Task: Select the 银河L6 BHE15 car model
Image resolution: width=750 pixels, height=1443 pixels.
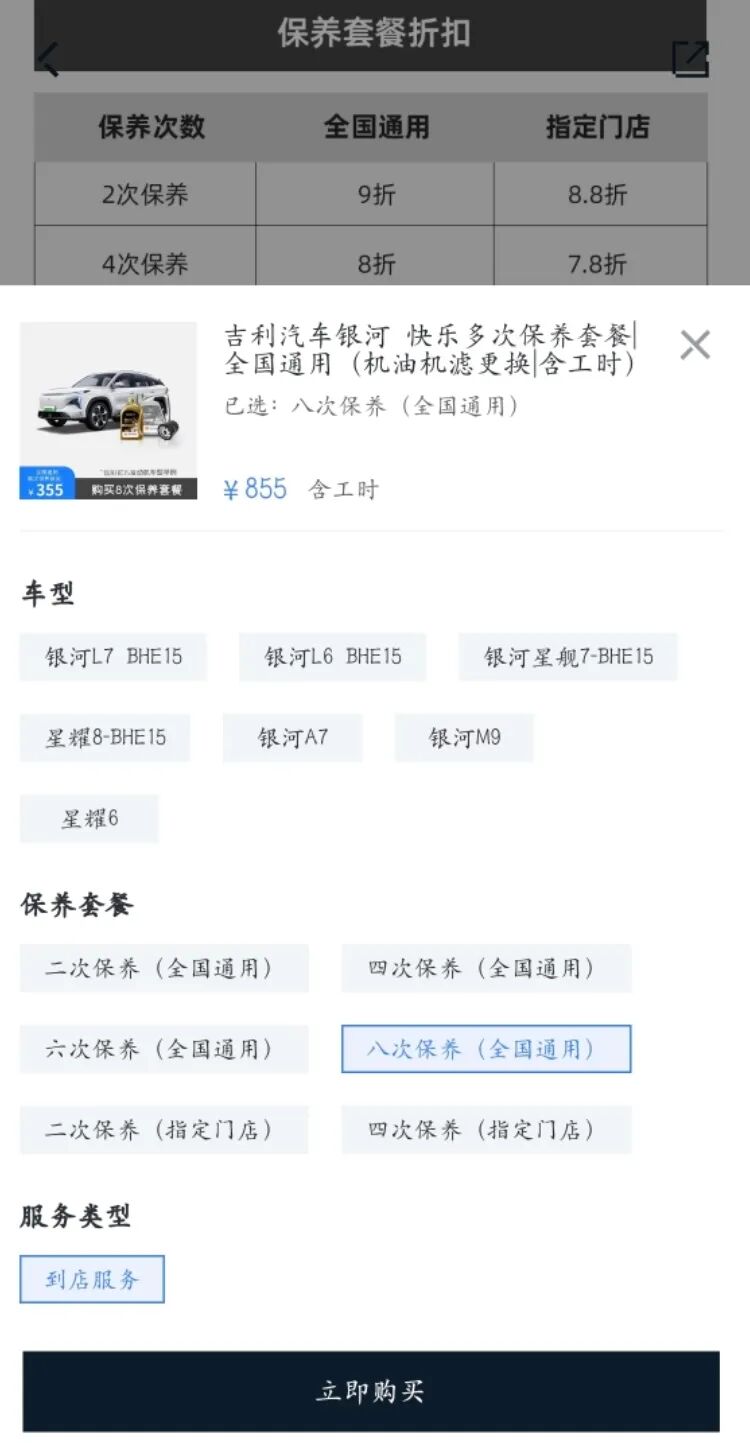Action: [x=332, y=657]
